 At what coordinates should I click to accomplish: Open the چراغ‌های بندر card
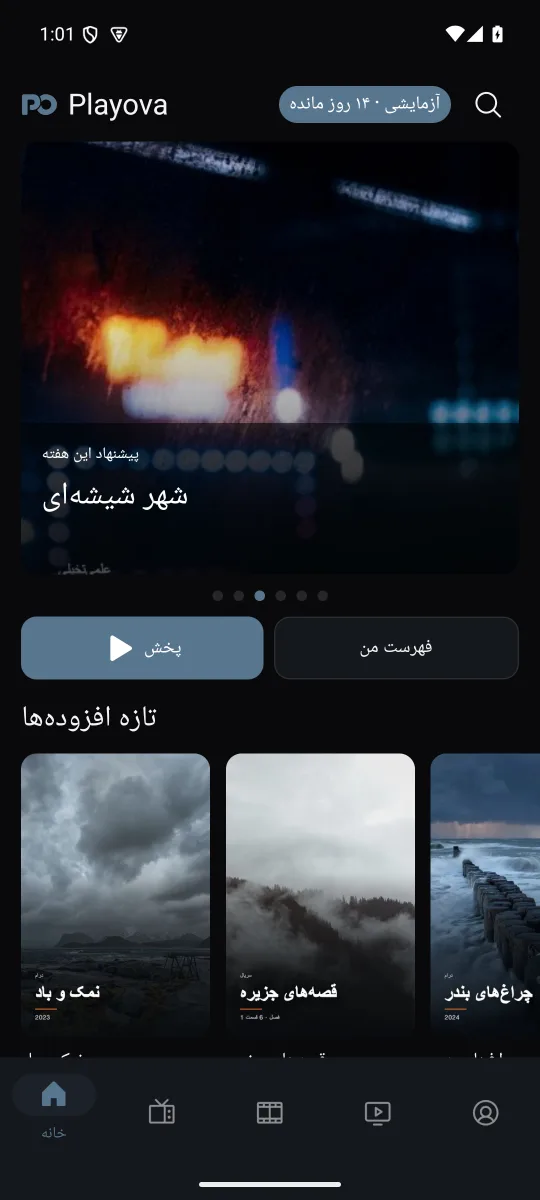click(x=485, y=894)
